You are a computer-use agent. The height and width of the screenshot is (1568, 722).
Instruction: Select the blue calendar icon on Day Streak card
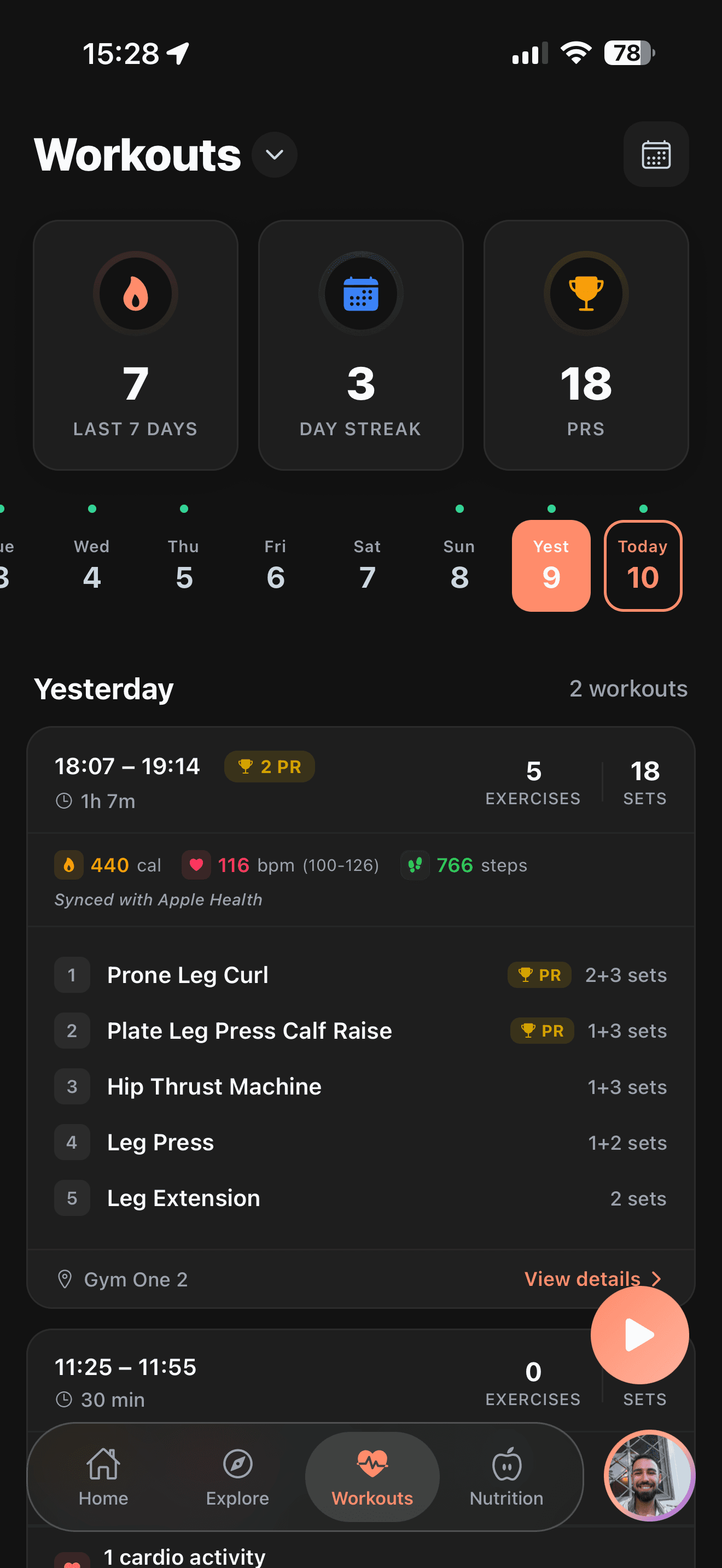tap(360, 293)
